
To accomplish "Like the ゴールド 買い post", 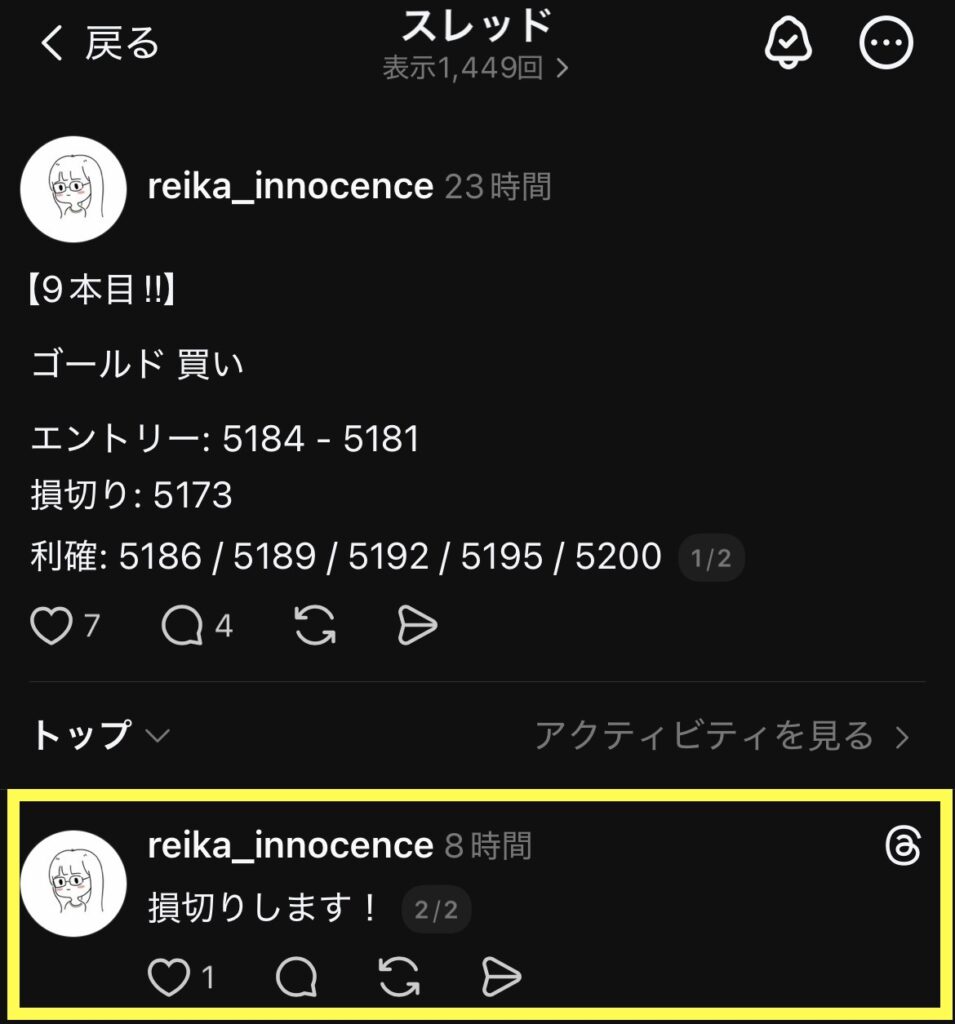I will tap(52, 626).
